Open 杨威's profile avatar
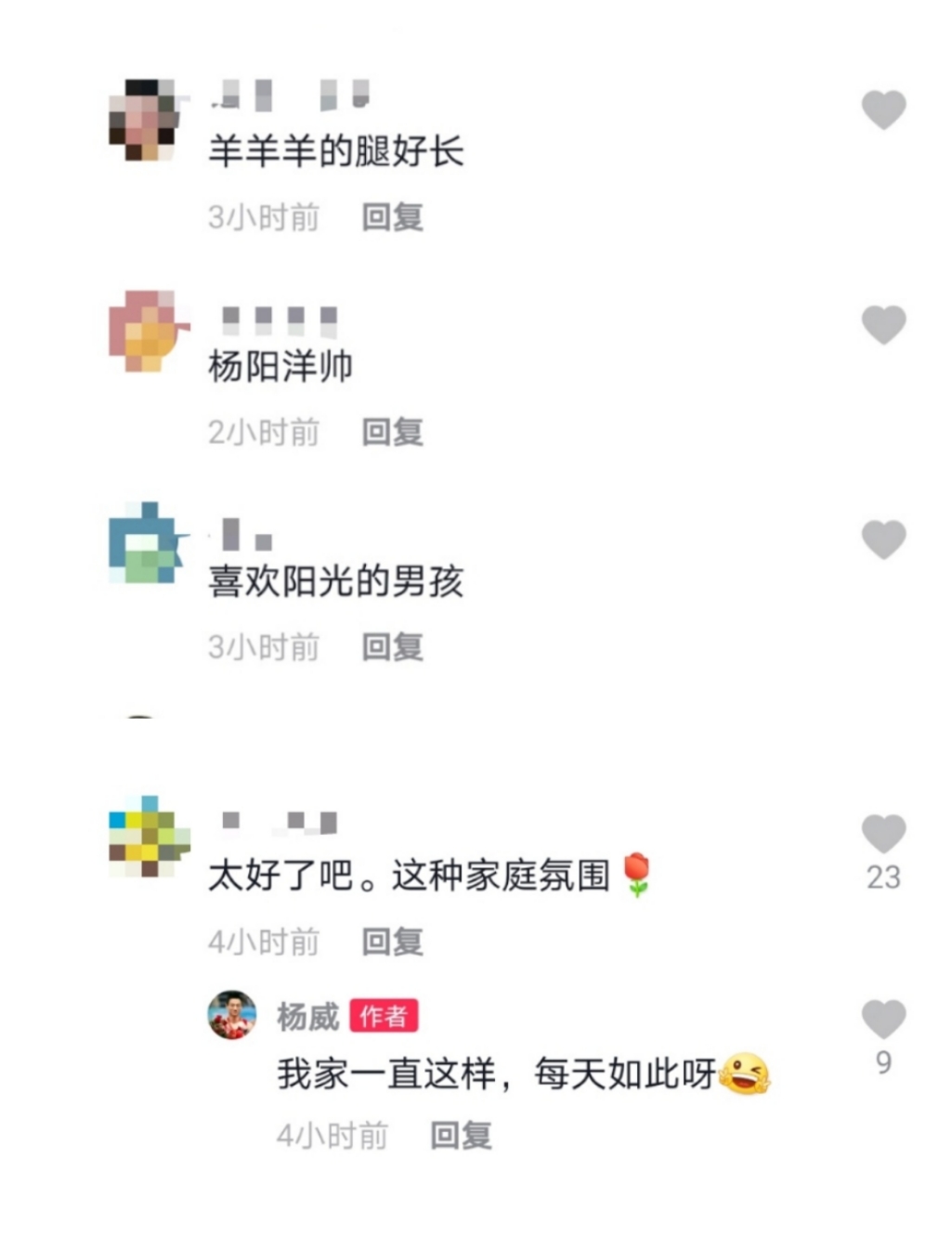Image resolution: width=952 pixels, height=1235 pixels. coord(232,1015)
